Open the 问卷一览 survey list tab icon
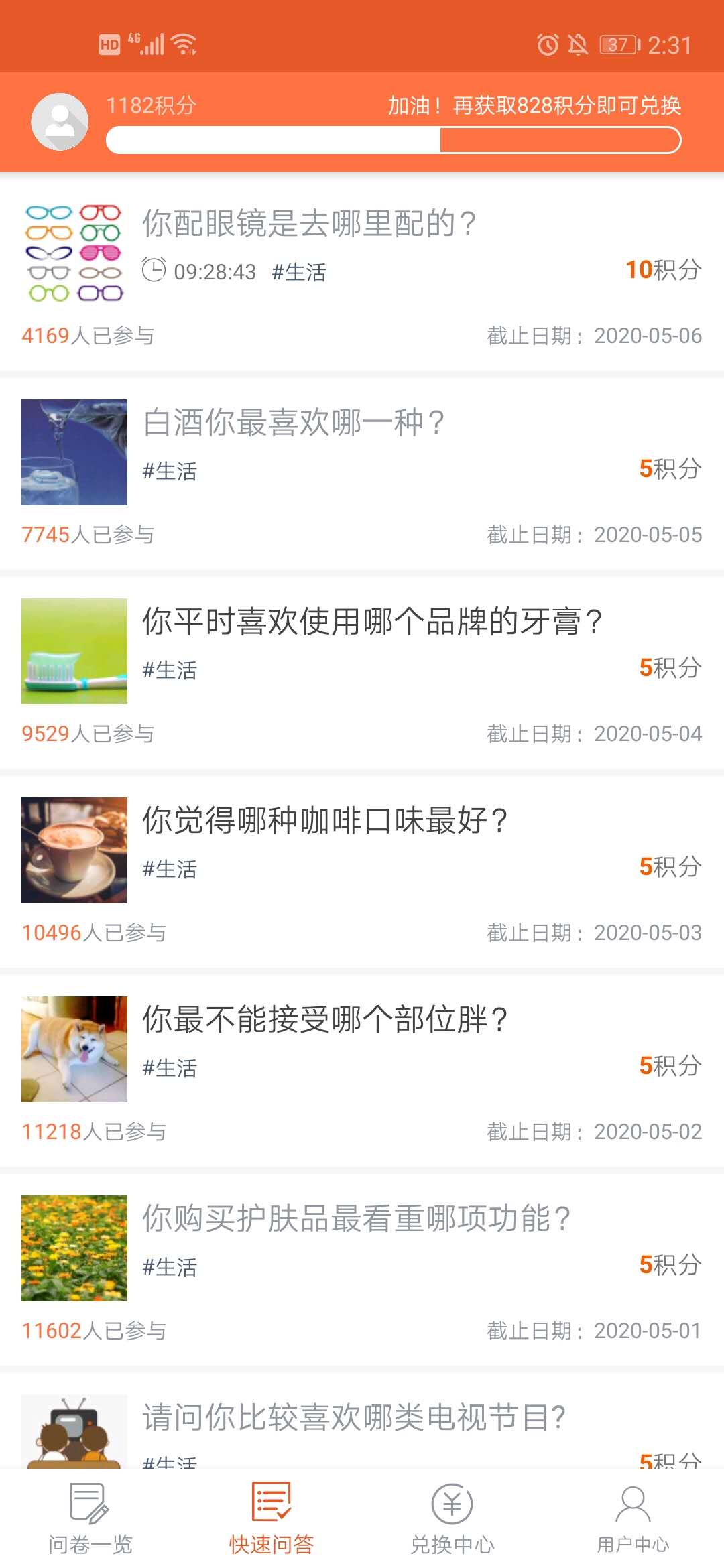 coord(90,1521)
